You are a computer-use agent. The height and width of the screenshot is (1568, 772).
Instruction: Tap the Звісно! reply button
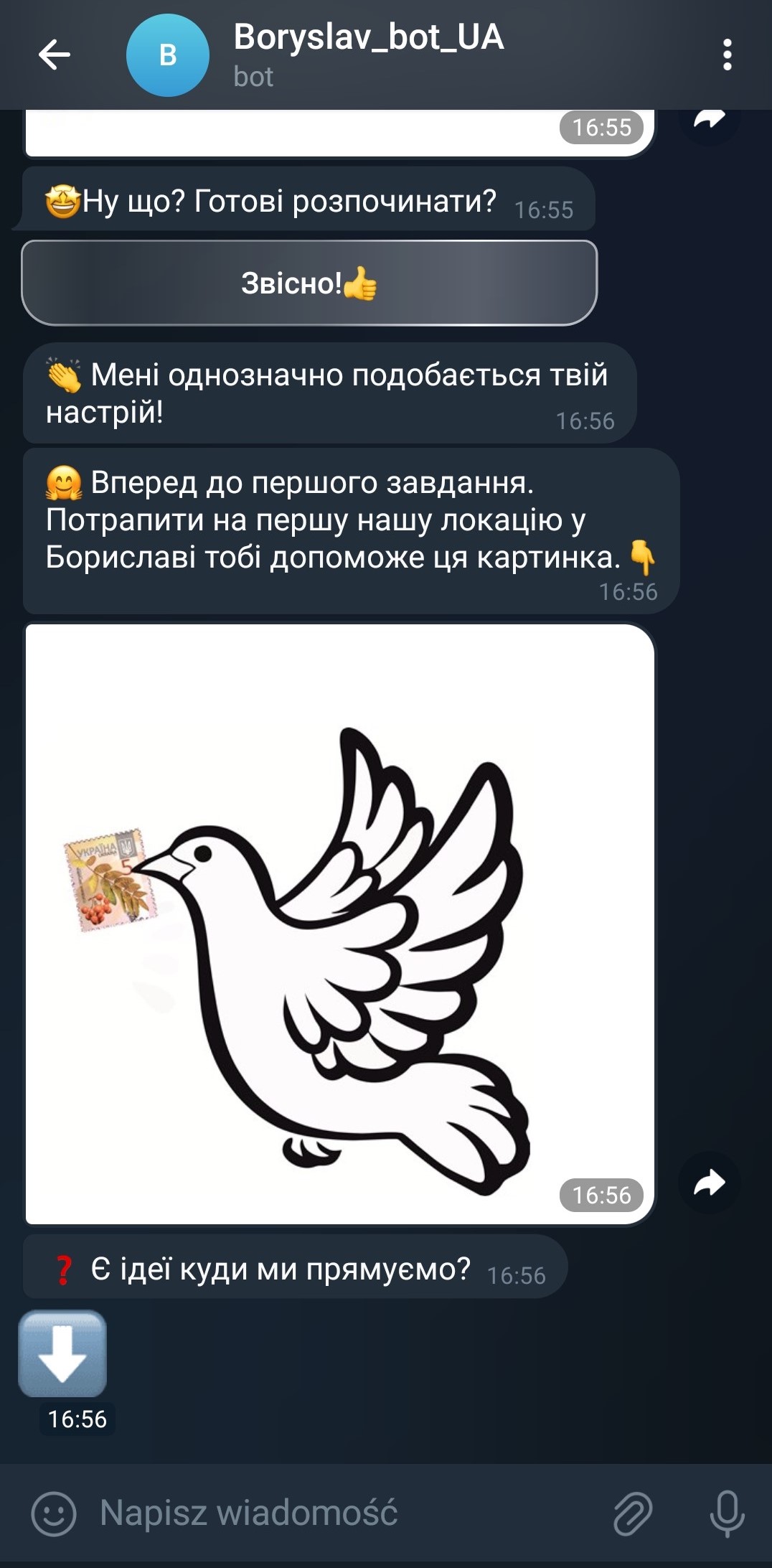[x=309, y=283]
